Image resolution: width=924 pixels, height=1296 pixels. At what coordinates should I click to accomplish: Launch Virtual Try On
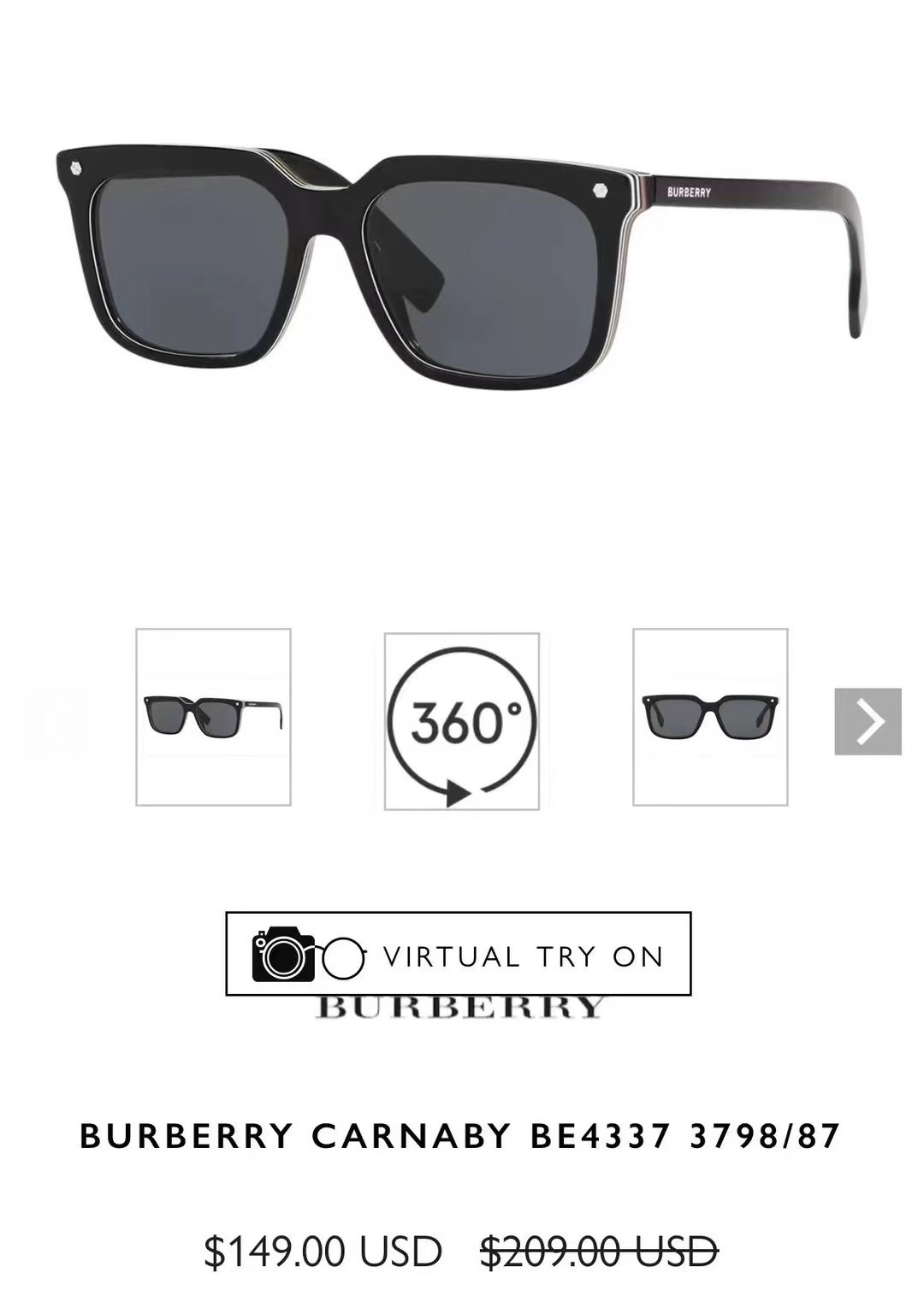(459, 954)
